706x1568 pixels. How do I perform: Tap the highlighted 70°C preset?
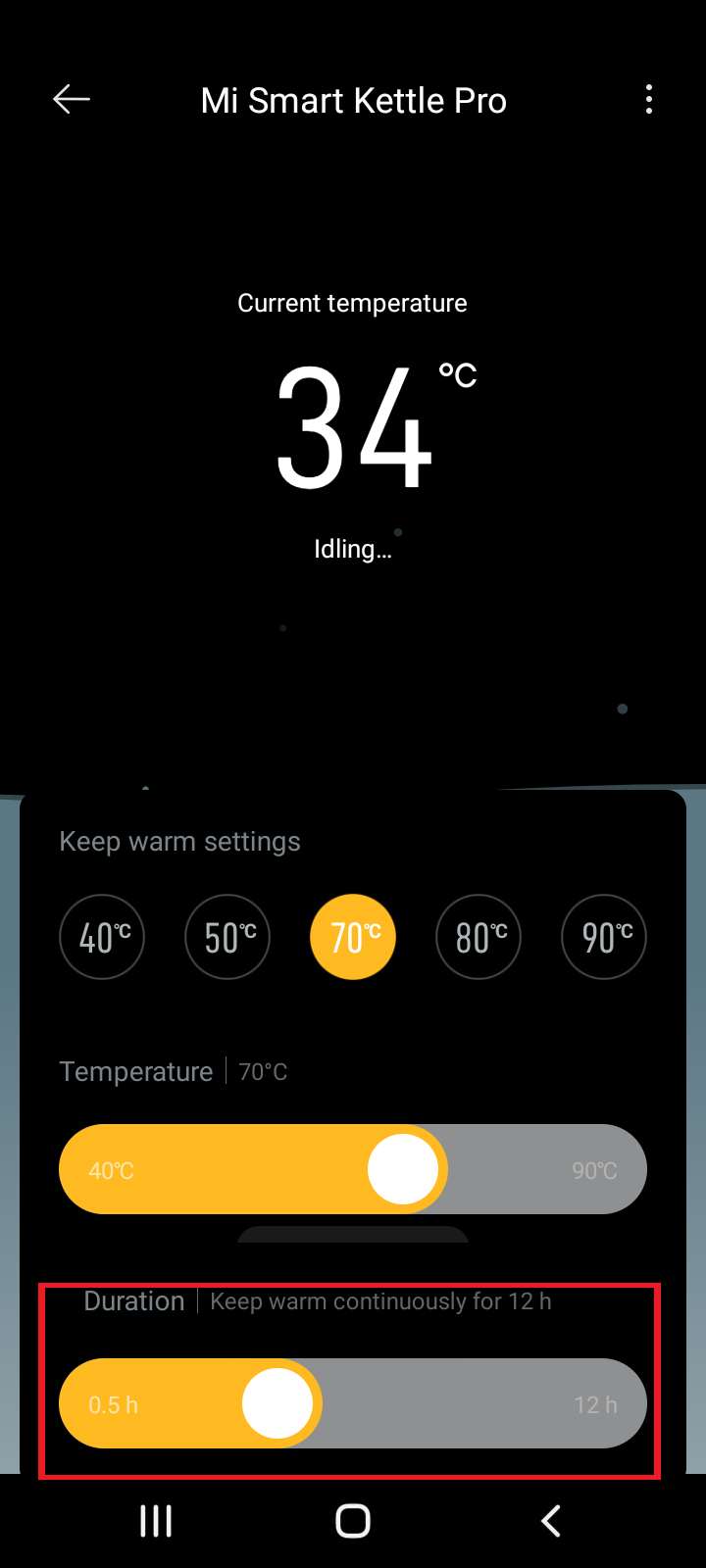(353, 937)
